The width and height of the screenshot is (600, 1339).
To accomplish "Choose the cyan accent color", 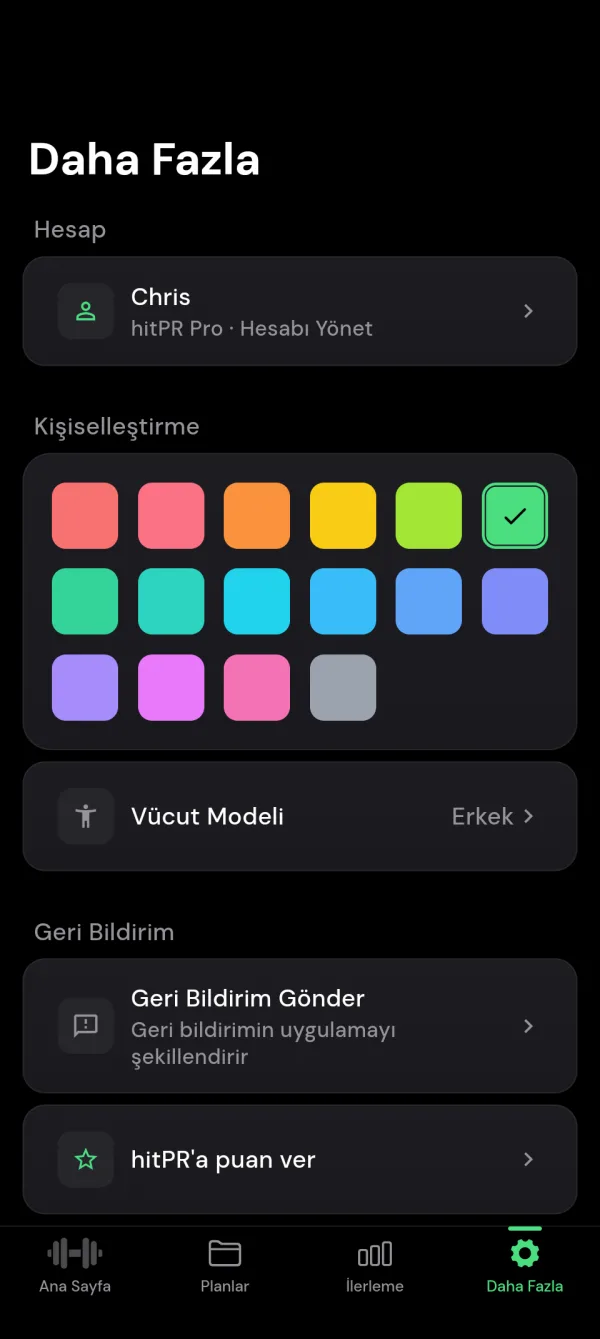I will [257, 602].
